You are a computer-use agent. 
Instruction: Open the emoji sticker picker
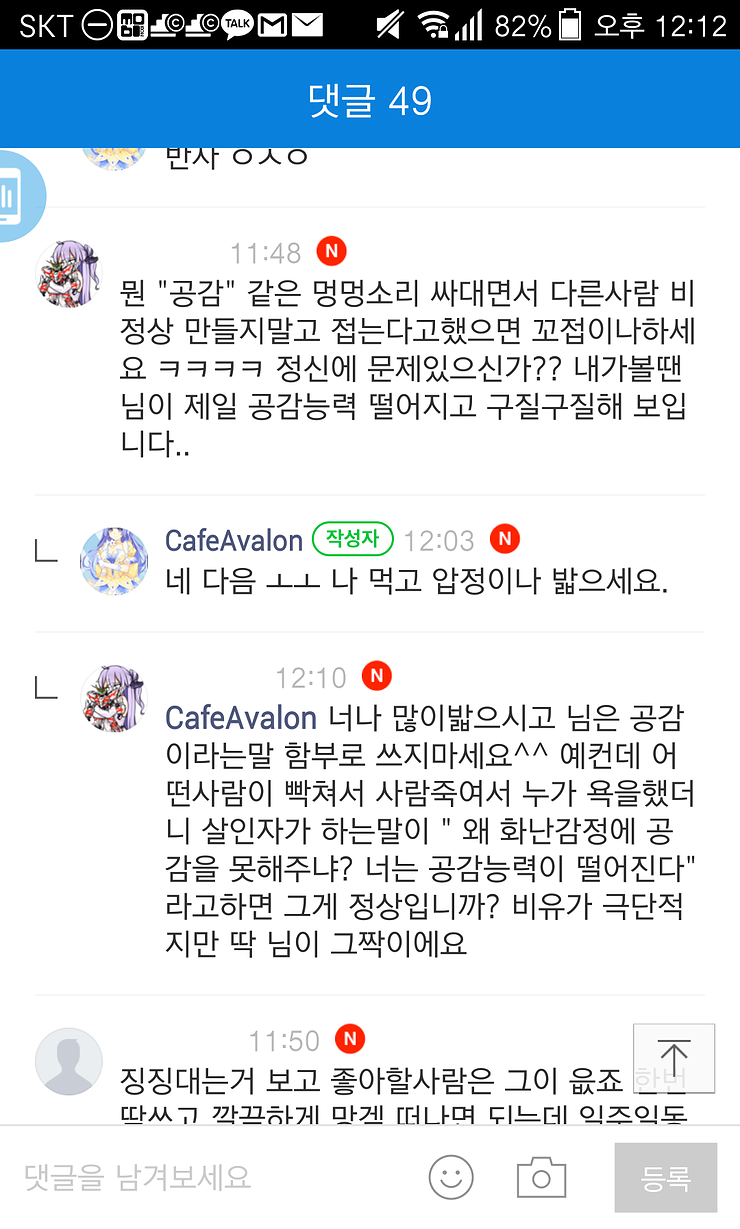[x=451, y=1177]
